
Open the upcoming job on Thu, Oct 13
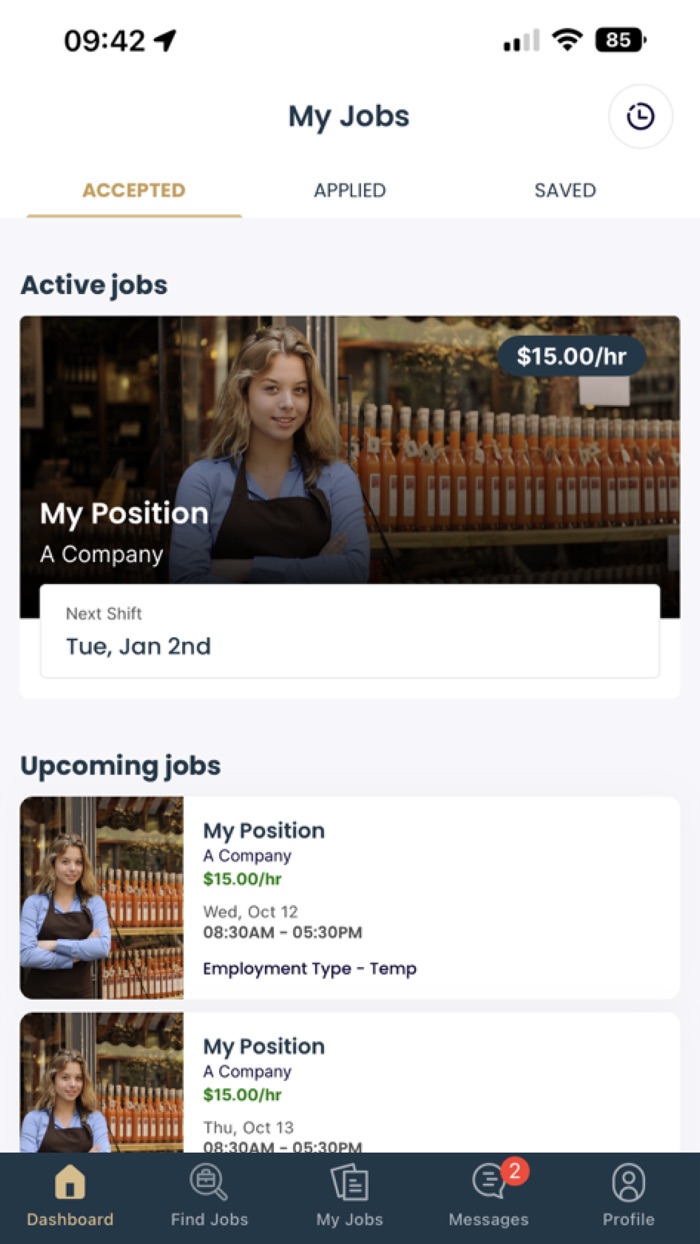(x=350, y=1082)
